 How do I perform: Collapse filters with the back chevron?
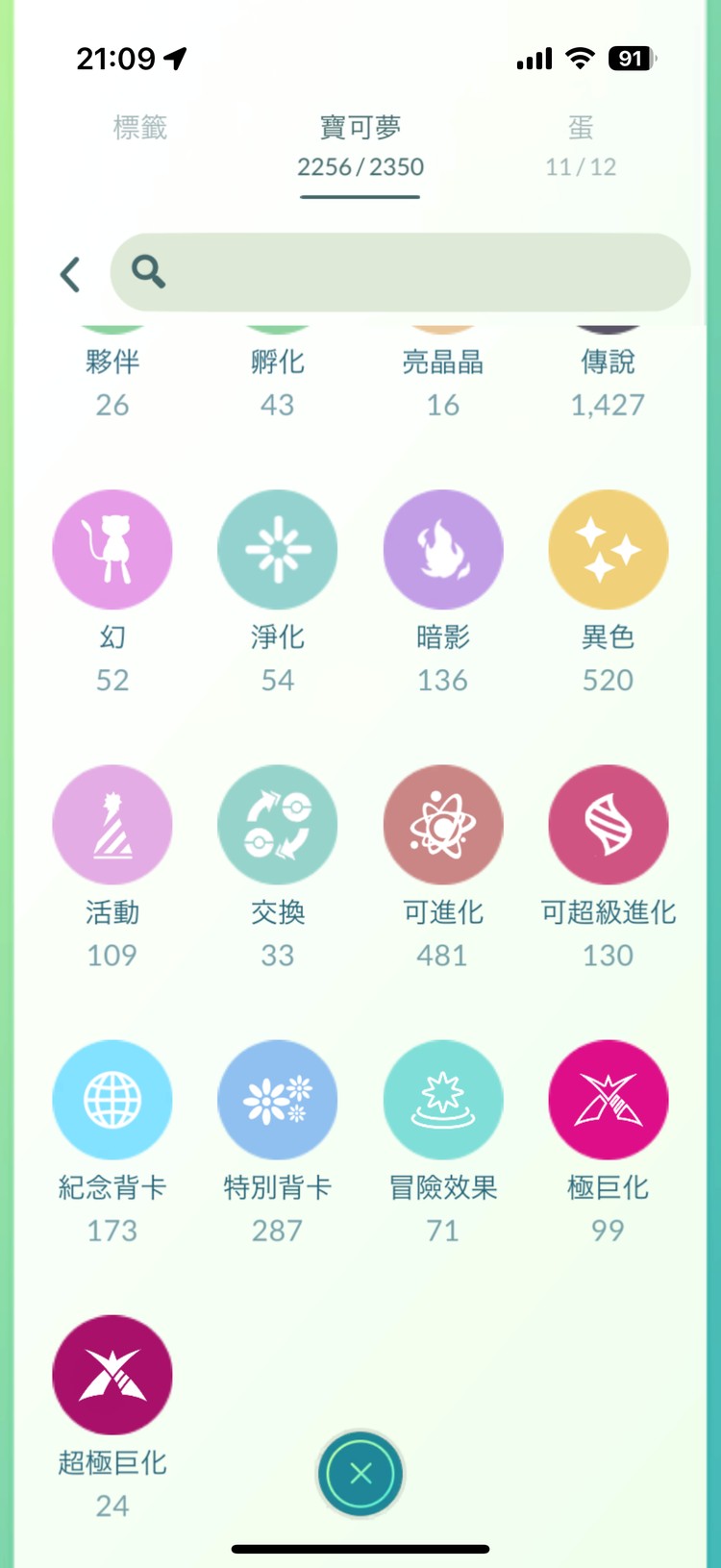pyautogui.click(x=70, y=274)
